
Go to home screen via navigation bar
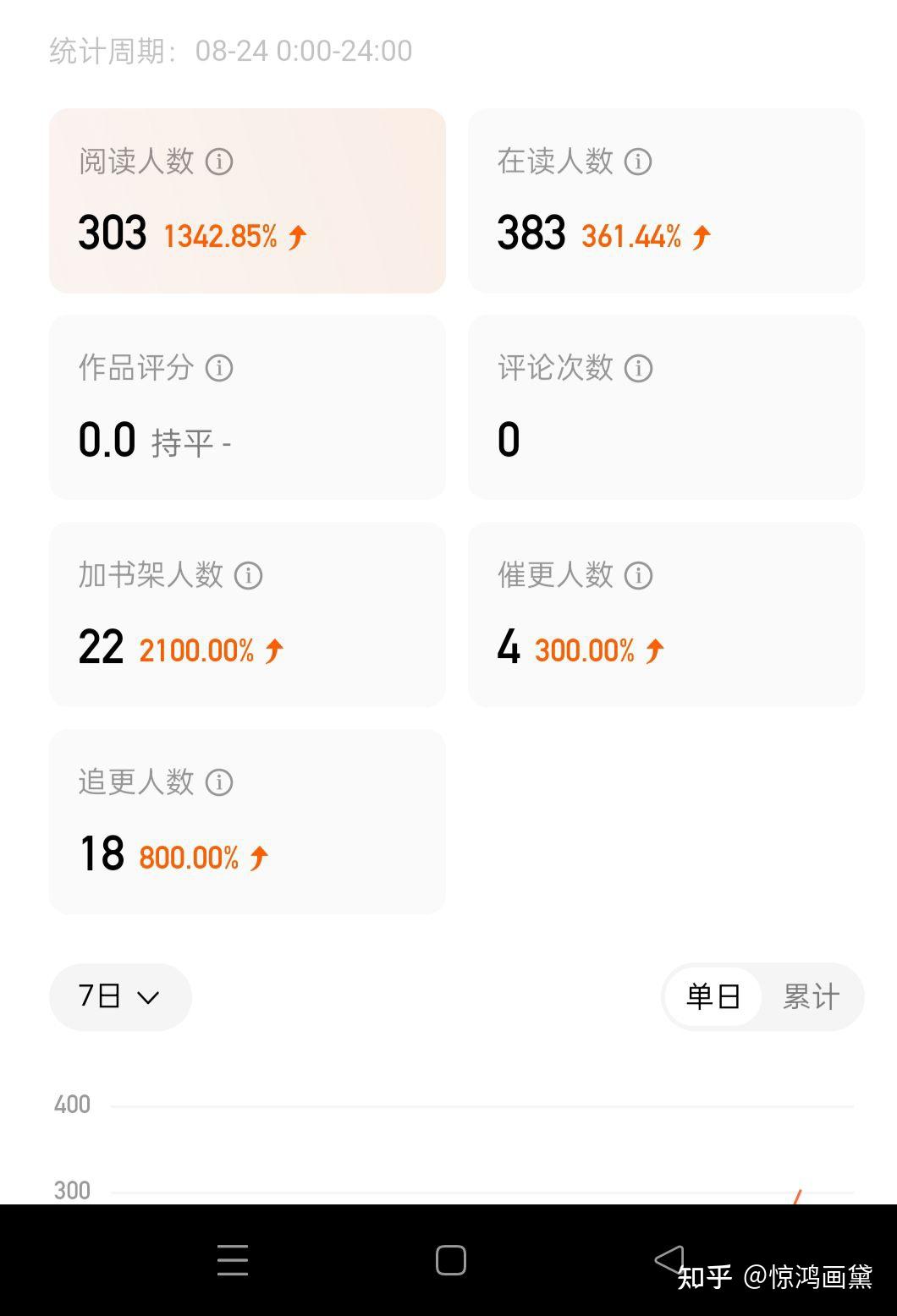click(x=451, y=1260)
